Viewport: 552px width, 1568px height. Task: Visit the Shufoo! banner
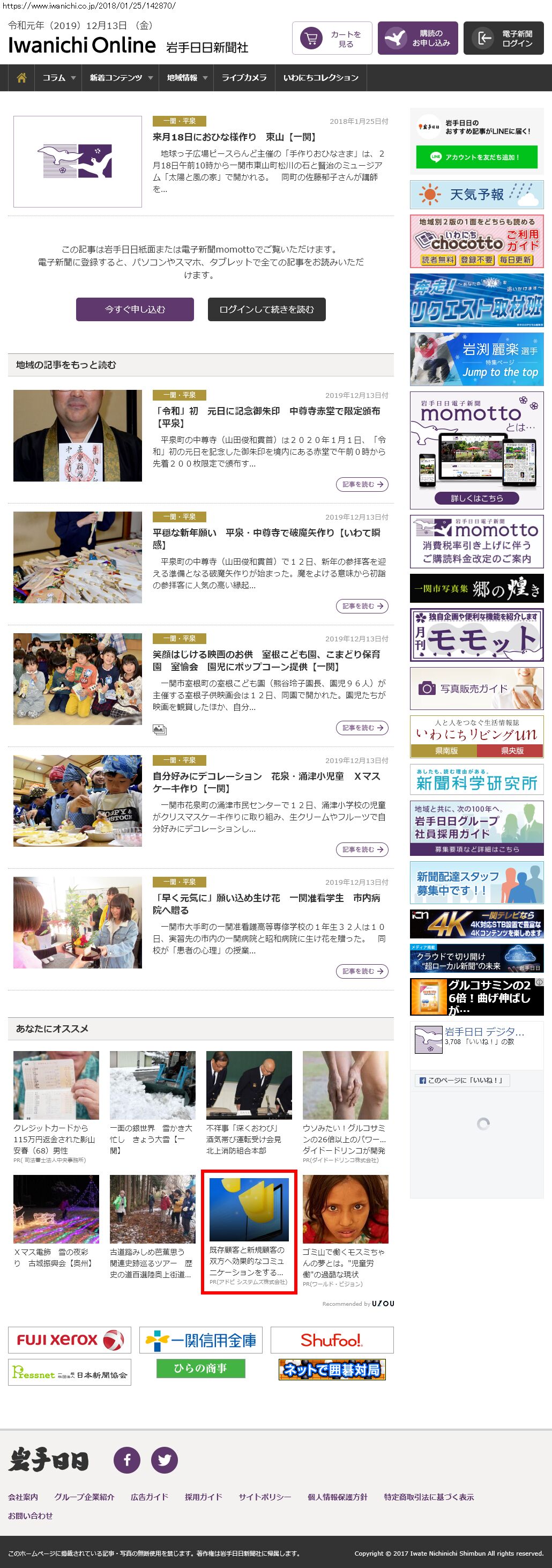click(332, 1340)
